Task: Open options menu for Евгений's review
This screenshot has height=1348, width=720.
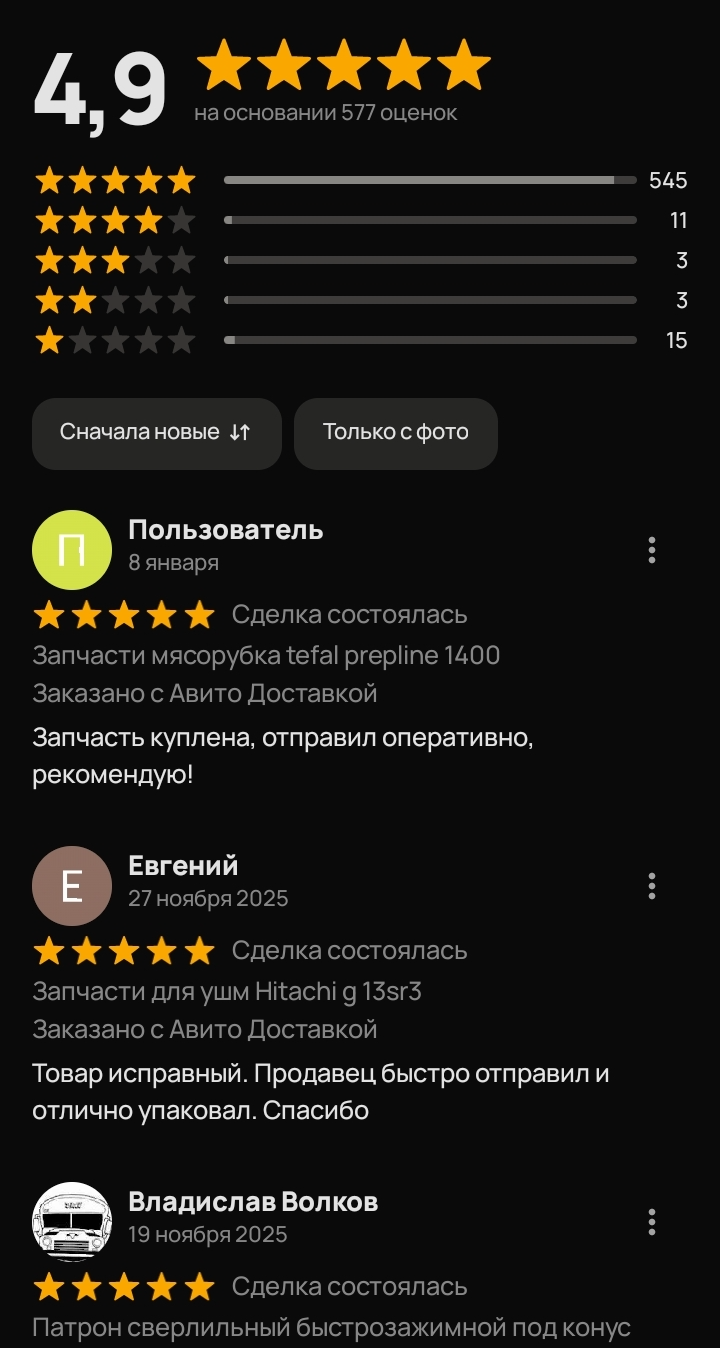Action: tap(652, 886)
